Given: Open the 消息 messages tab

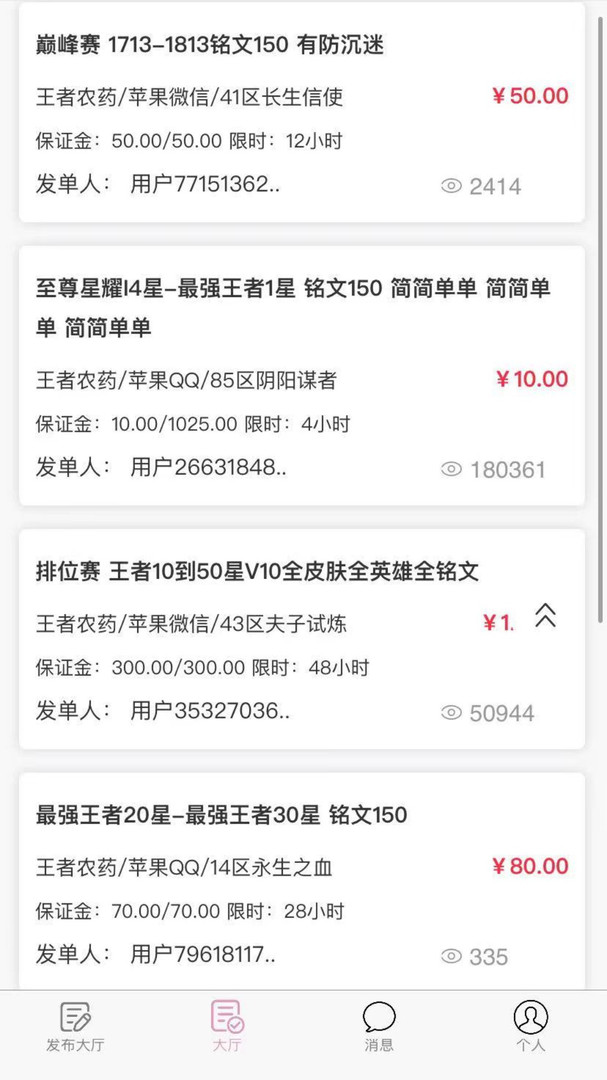Looking at the screenshot, I should (x=379, y=1026).
